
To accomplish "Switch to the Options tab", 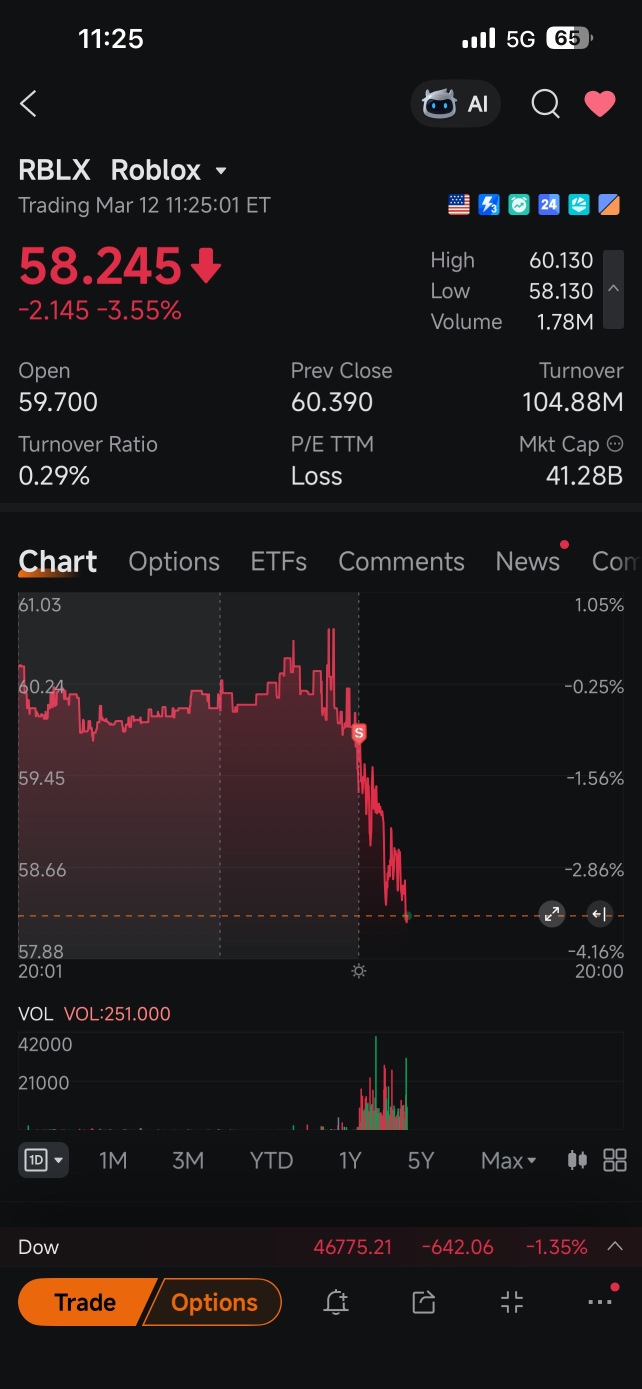I will (x=174, y=561).
